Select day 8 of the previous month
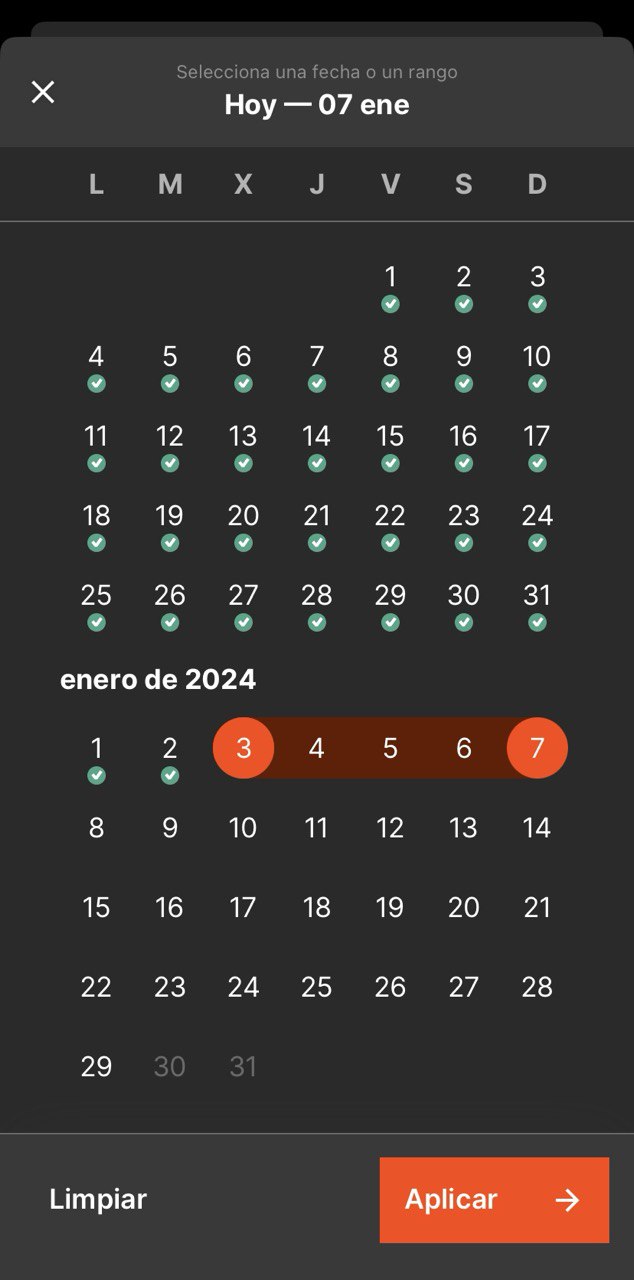This screenshot has height=1280, width=634. (390, 366)
